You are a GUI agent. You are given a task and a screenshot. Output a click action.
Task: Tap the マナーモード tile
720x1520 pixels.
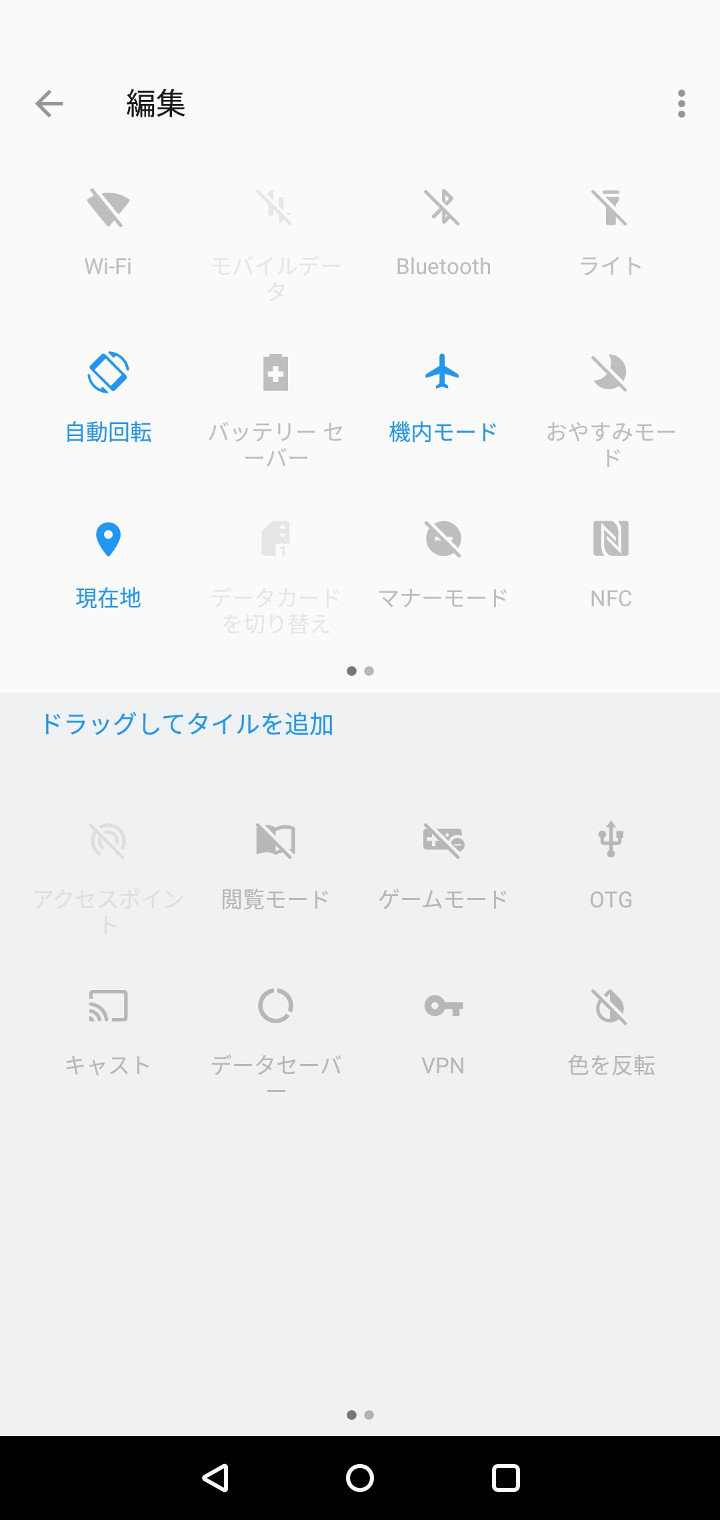443,562
